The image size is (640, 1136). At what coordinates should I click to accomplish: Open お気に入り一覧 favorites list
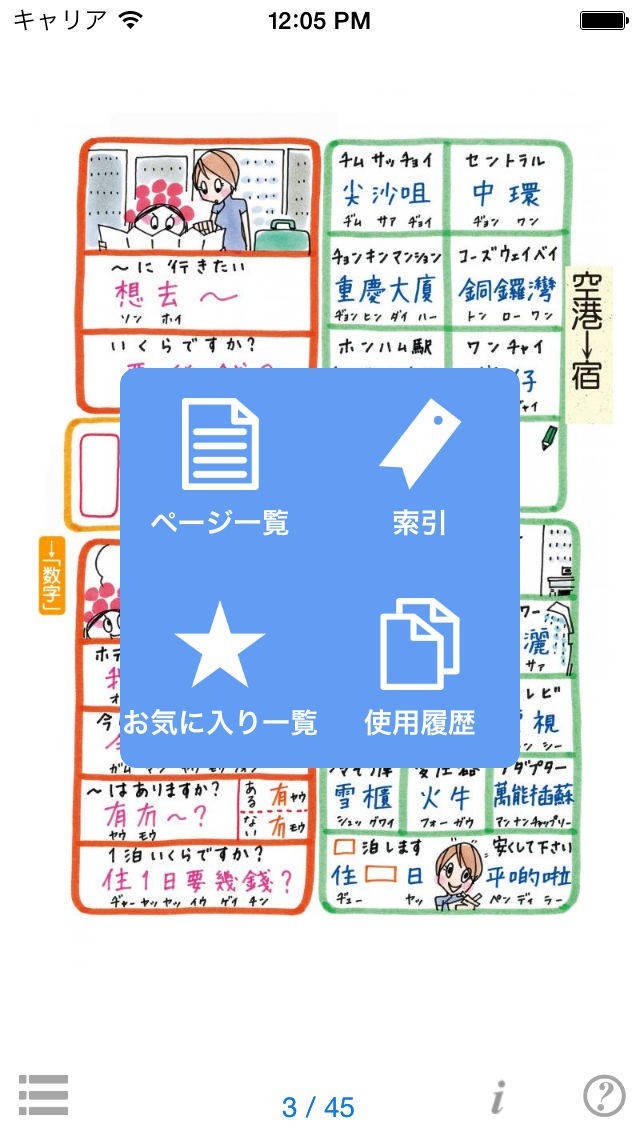220,665
